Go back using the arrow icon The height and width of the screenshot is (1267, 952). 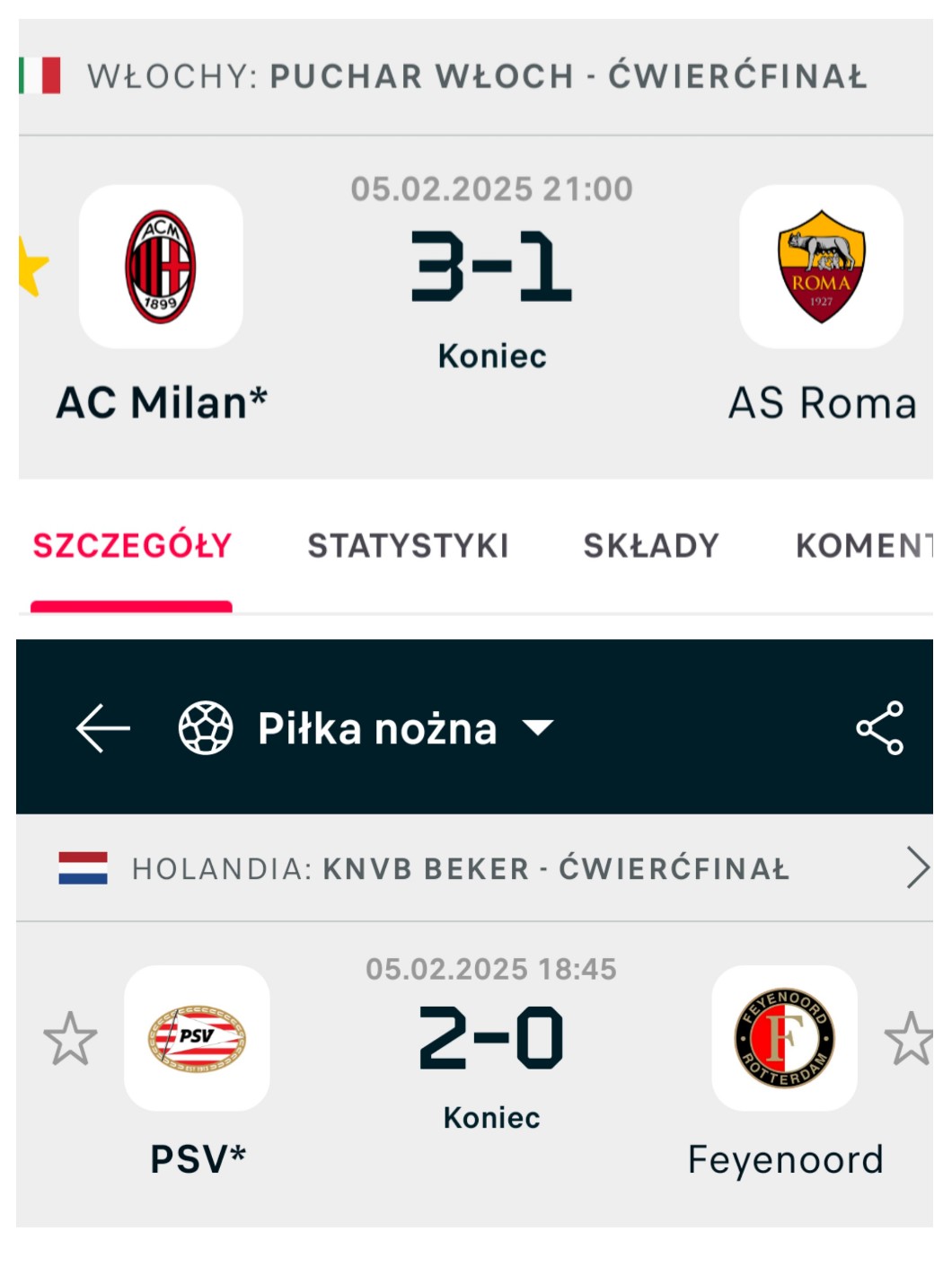point(102,727)
